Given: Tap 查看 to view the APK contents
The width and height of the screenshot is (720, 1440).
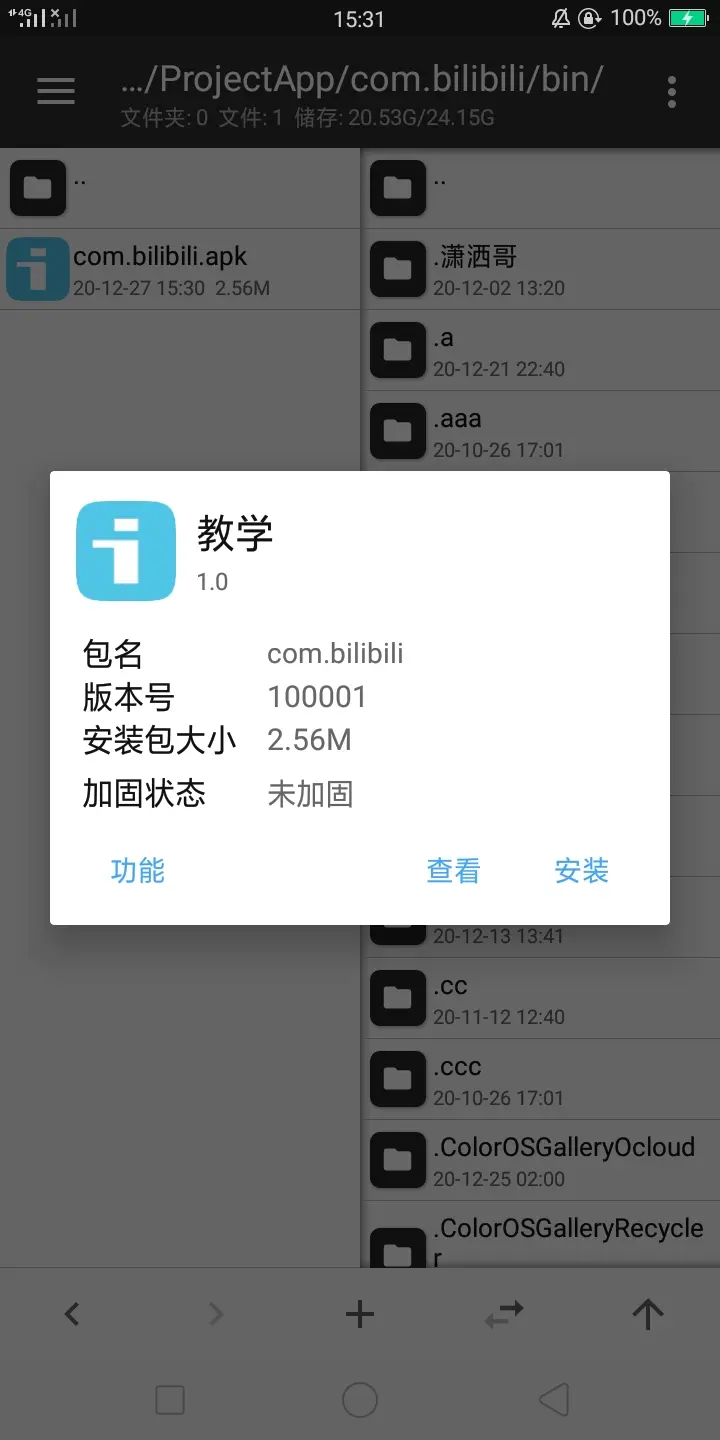Looking at the screenshot, I should [x=453, y=871].
